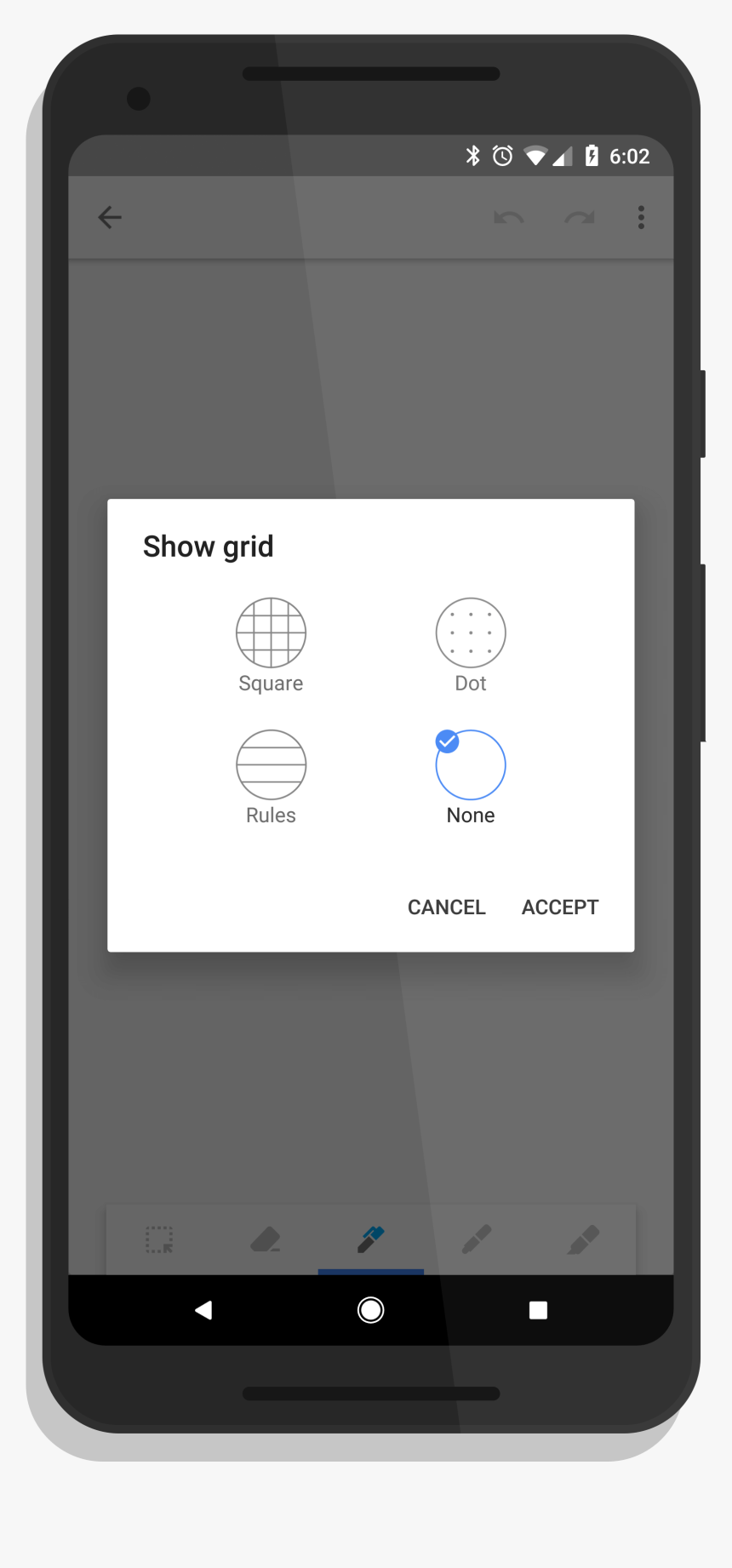This screenshot has width=732, height=1568.
Task: Go to the home screen
Action: coord(370,1310)
